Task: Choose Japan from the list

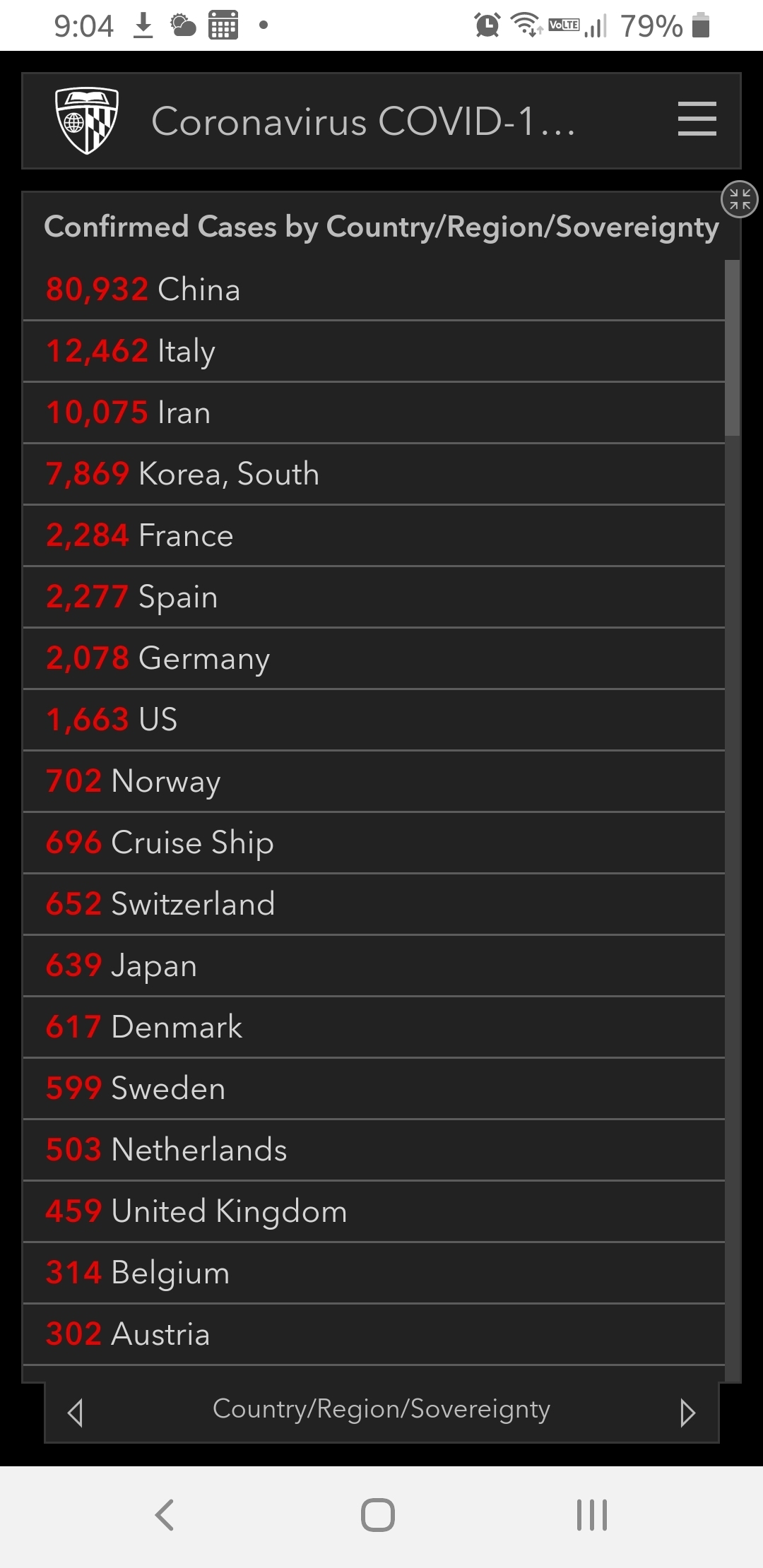Action: [x=374, y=966]
